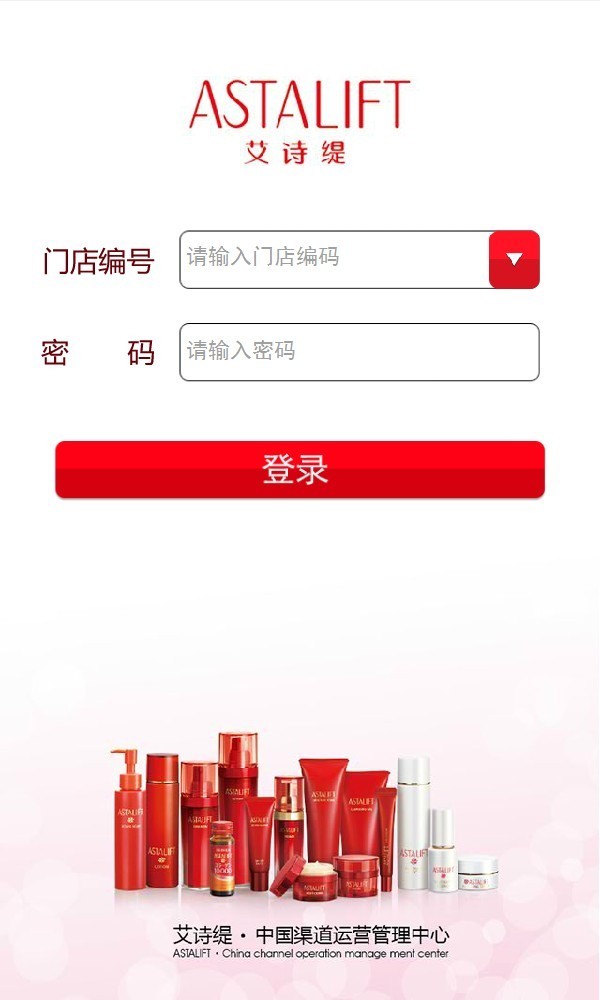Tap the store number (门店编号) input field
600x1000 pixels.
(x=335, y=260)
